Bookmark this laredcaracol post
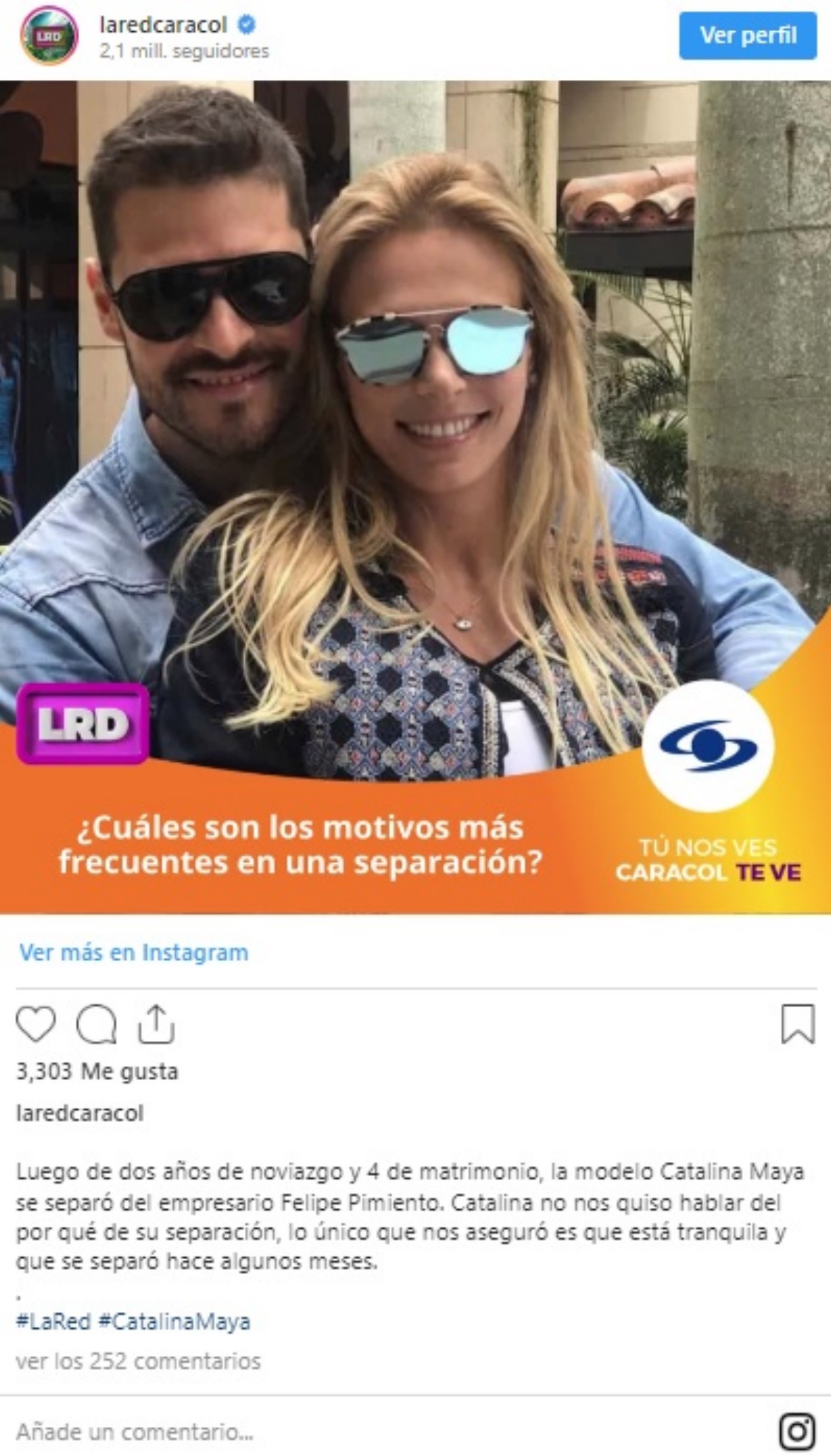Viewport: 831px width, 1456px height. coord(797,1024)
